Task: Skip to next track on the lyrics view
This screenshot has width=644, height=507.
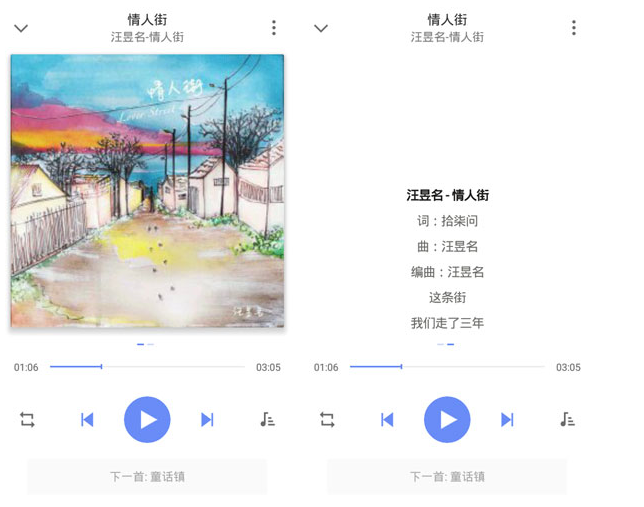Action: pyautogui.click(x=507, y=419)
